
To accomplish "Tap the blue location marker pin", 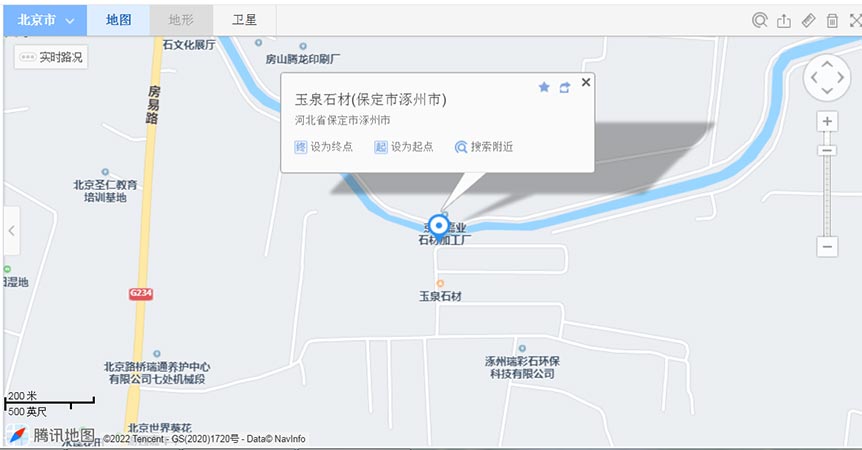I will (x=437, y=224).
